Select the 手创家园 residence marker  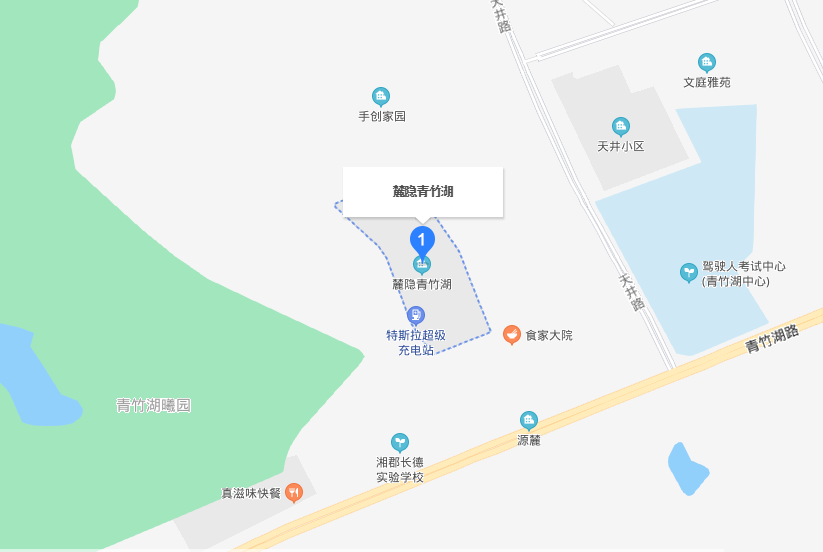pyautogui.click(x=381, y=97)
